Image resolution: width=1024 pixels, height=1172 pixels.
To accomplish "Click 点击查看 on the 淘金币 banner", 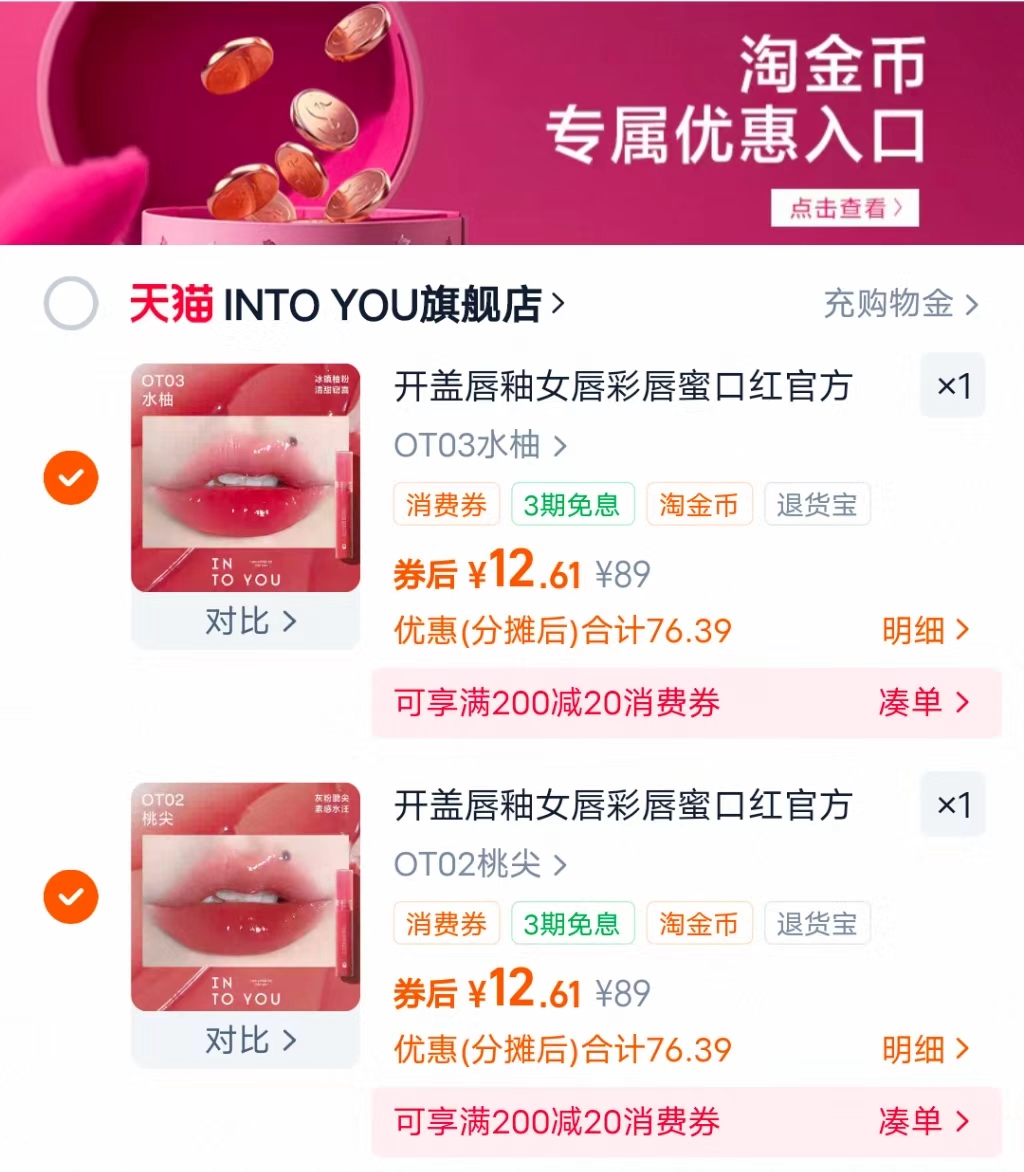I will point(845,208).
